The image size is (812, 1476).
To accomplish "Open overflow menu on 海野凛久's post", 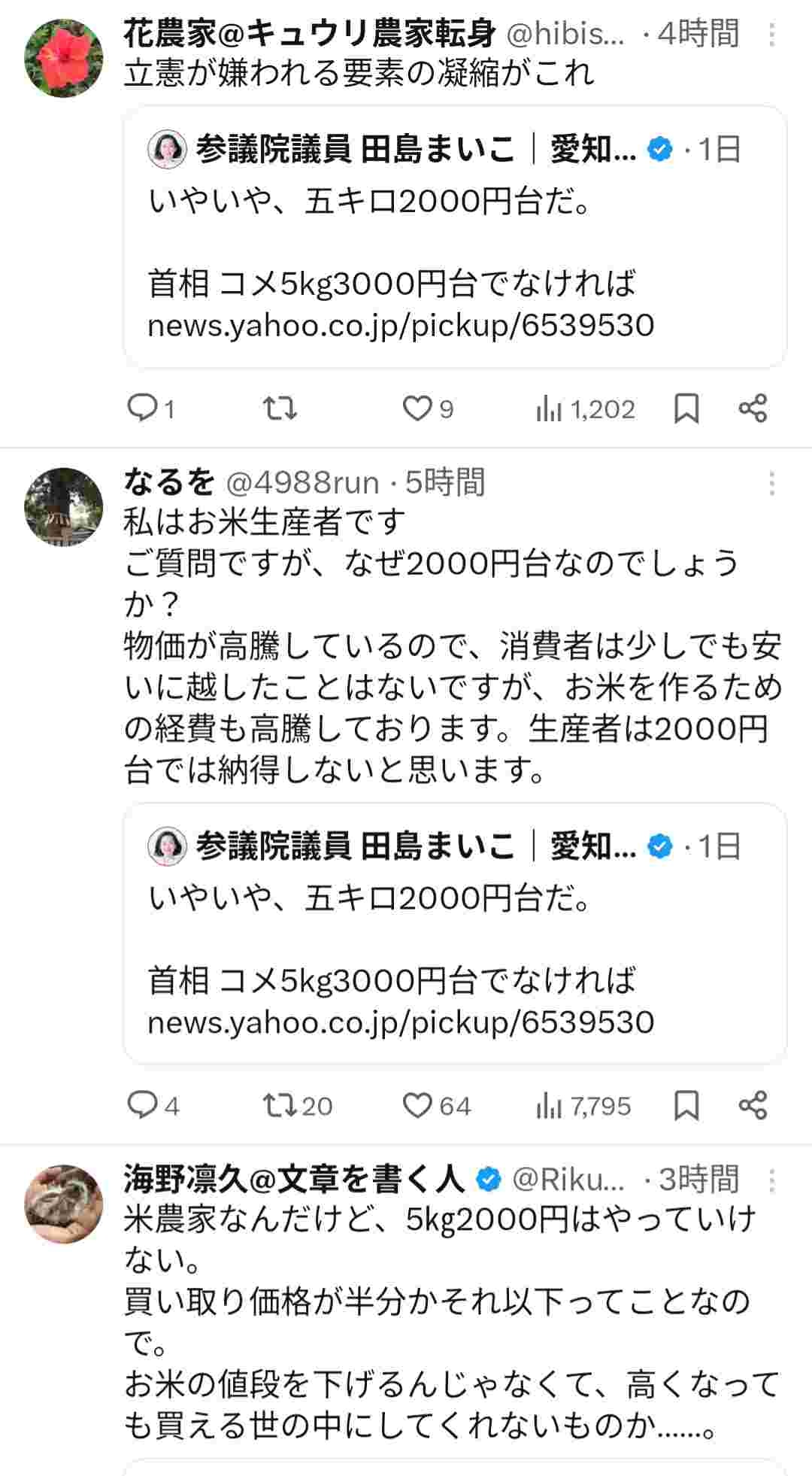I will click(771, 1180).
